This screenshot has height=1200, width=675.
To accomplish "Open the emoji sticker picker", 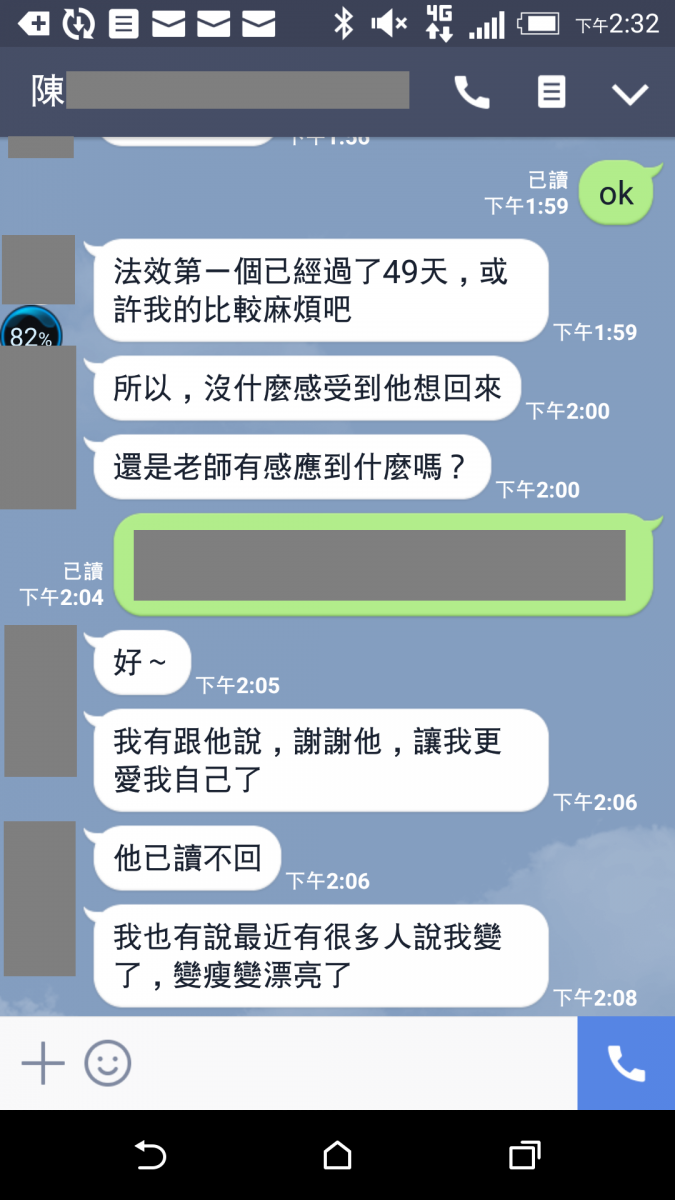I will [107, 1063].
